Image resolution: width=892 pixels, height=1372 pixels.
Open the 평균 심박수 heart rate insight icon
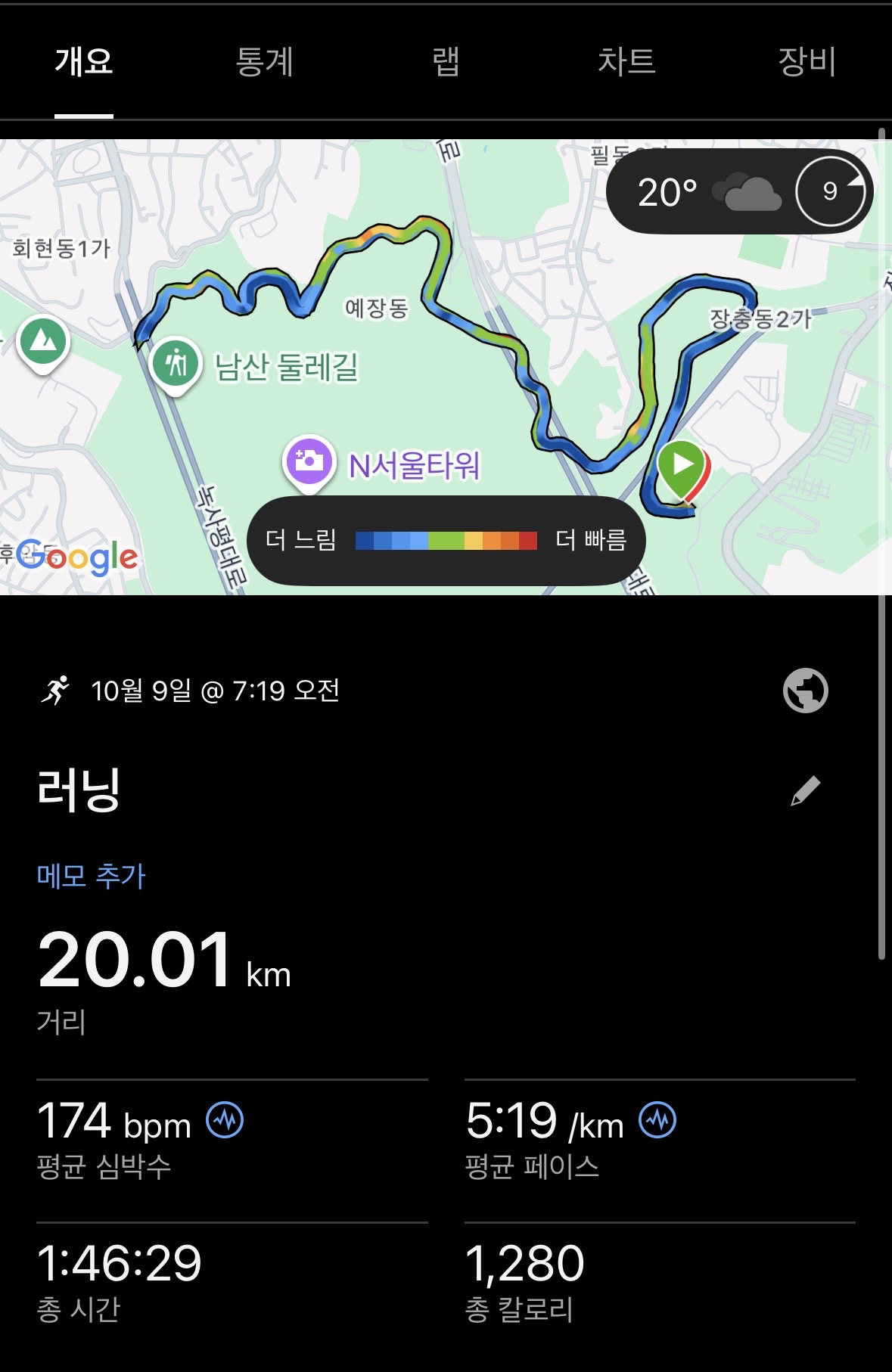(225, 1120)
